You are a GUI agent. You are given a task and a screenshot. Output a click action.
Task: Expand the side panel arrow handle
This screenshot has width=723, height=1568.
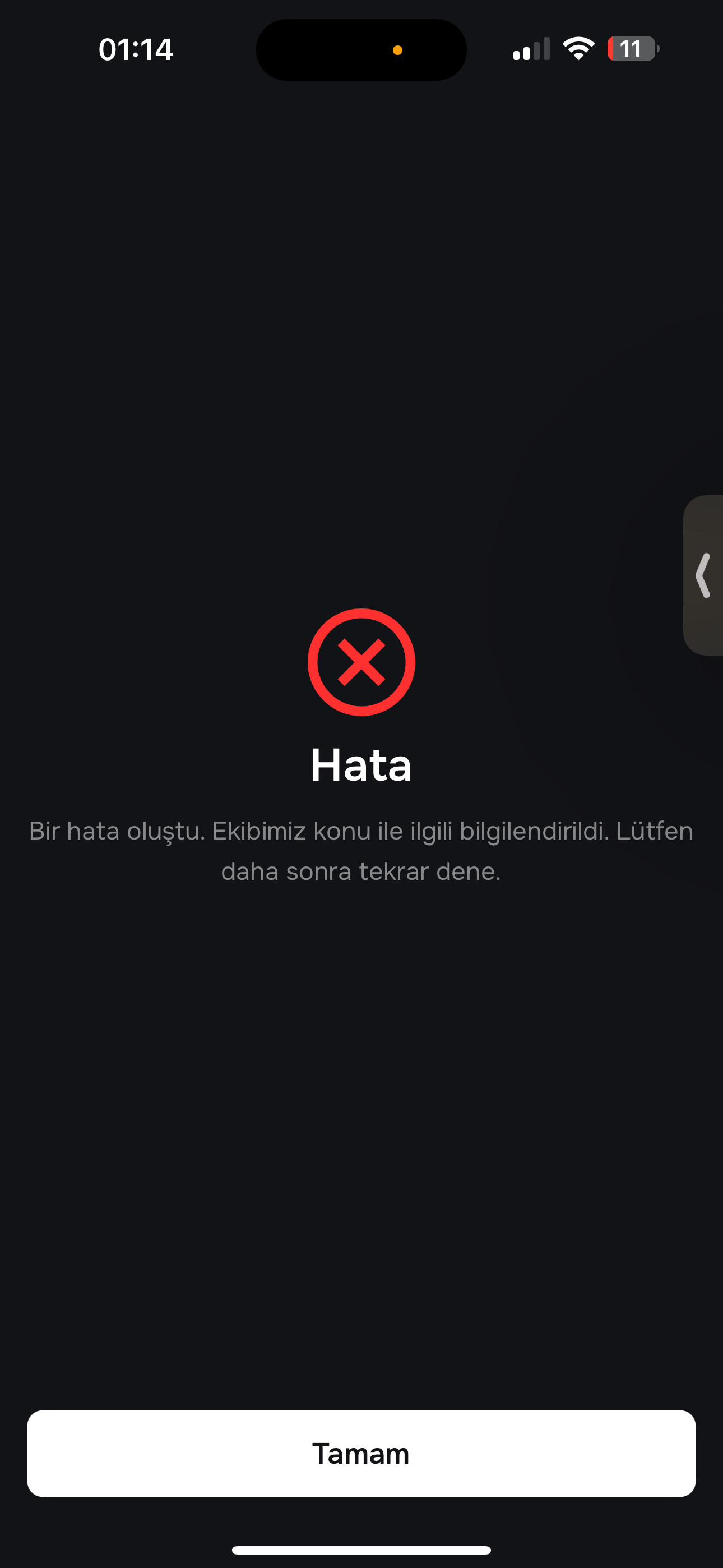pos(703,575)
